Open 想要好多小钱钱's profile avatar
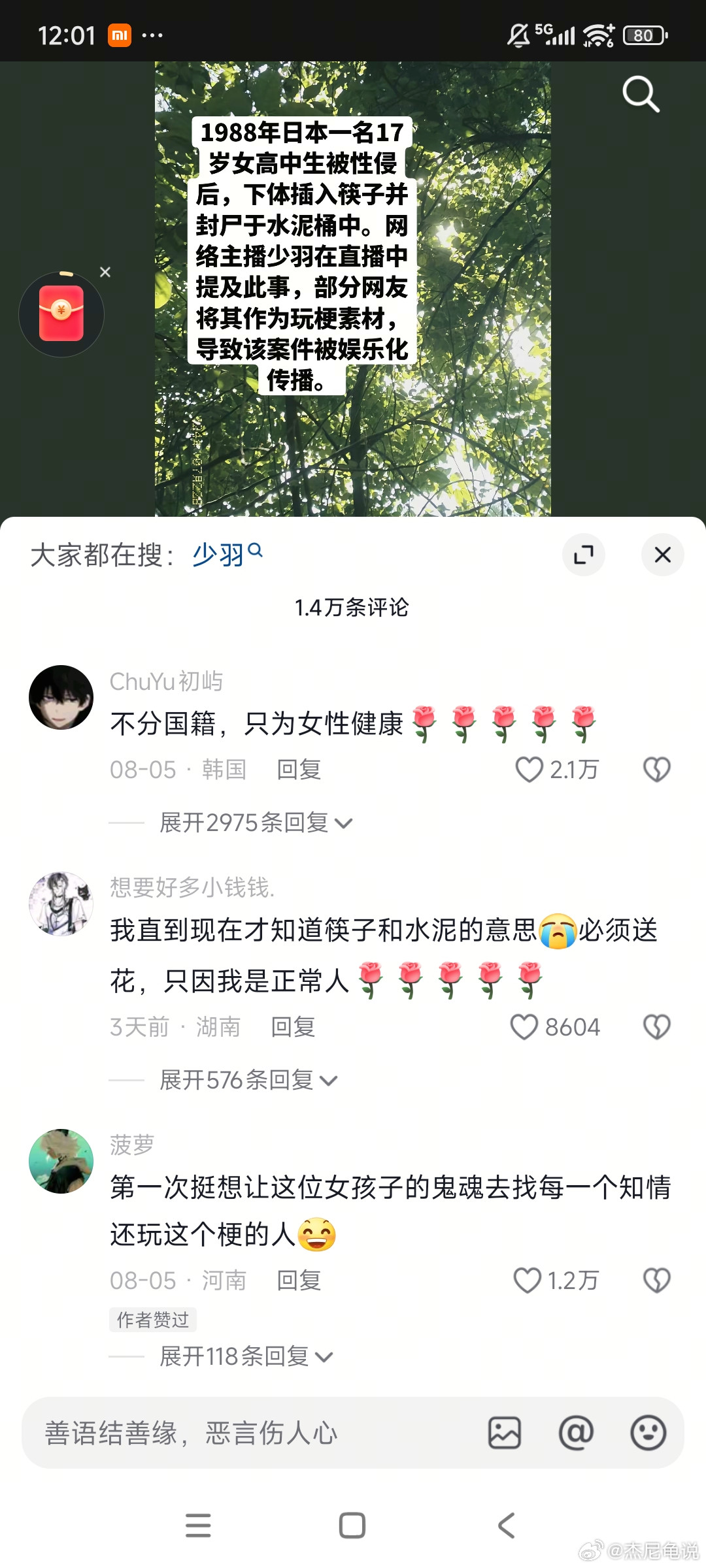706x1568 pixels. click(x=61, y=904)
